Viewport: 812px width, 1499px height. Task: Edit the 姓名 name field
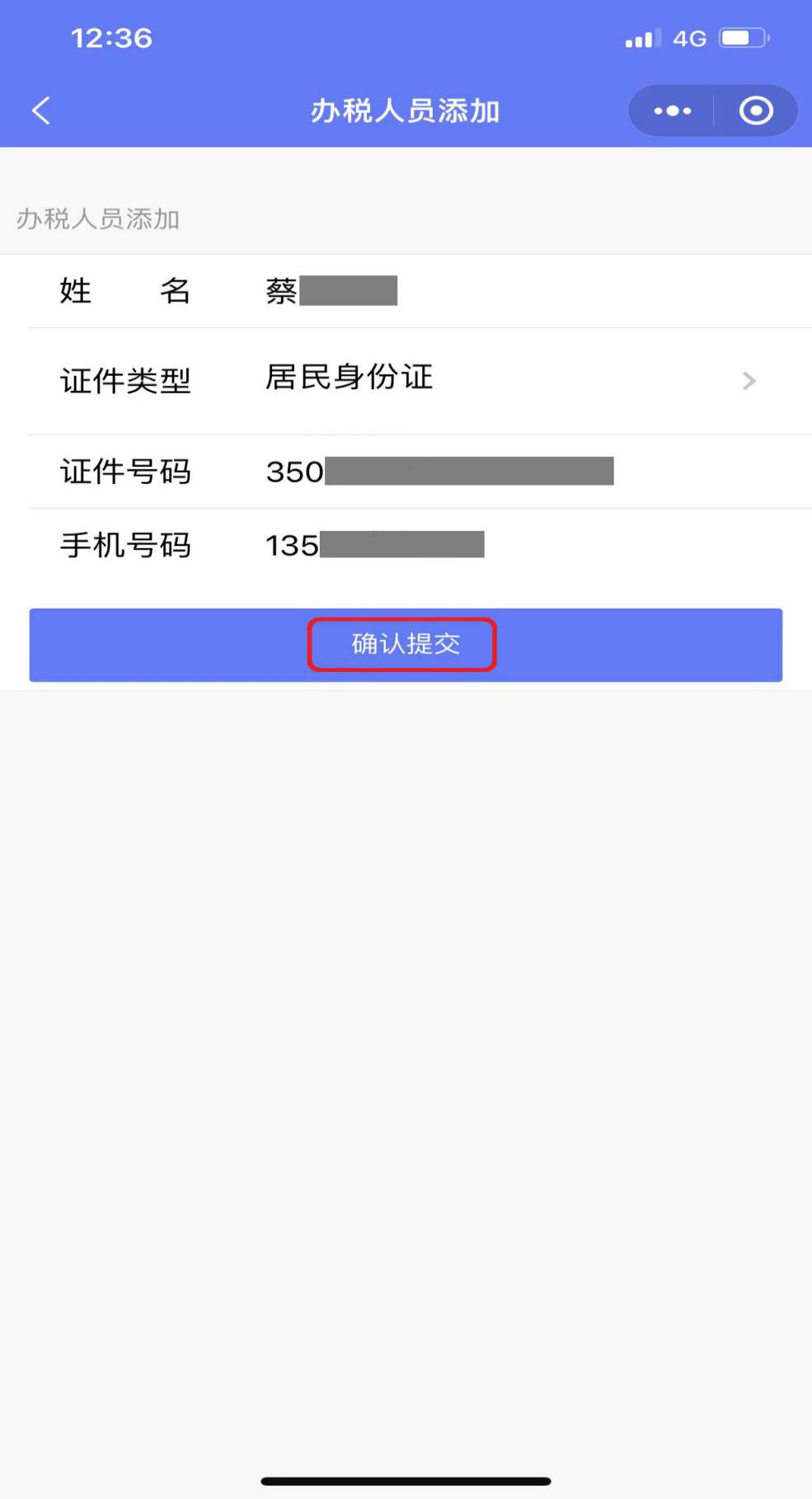tap(420, 291)
